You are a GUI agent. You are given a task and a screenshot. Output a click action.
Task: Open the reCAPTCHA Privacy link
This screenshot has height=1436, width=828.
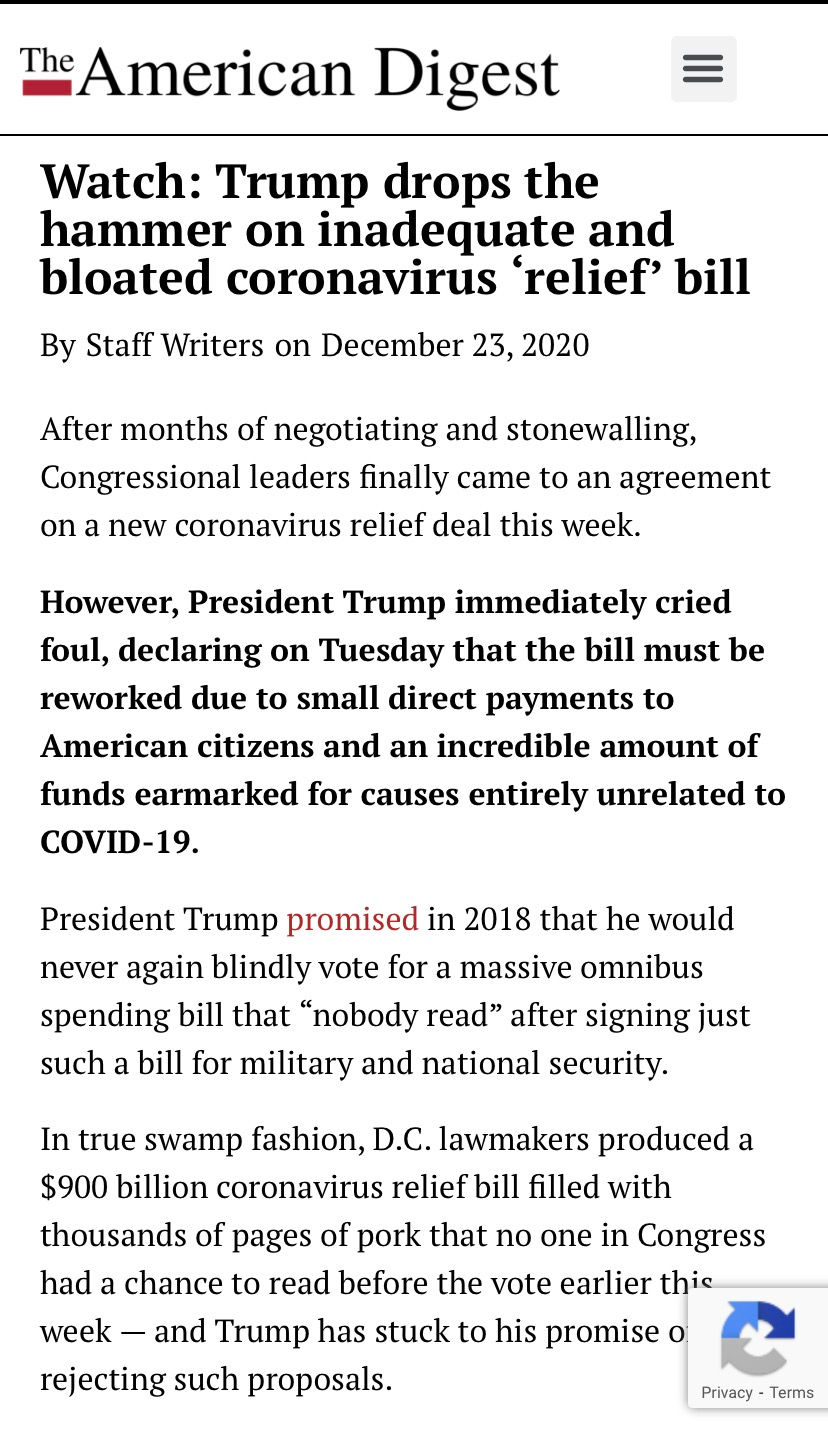click(727, 1392)
